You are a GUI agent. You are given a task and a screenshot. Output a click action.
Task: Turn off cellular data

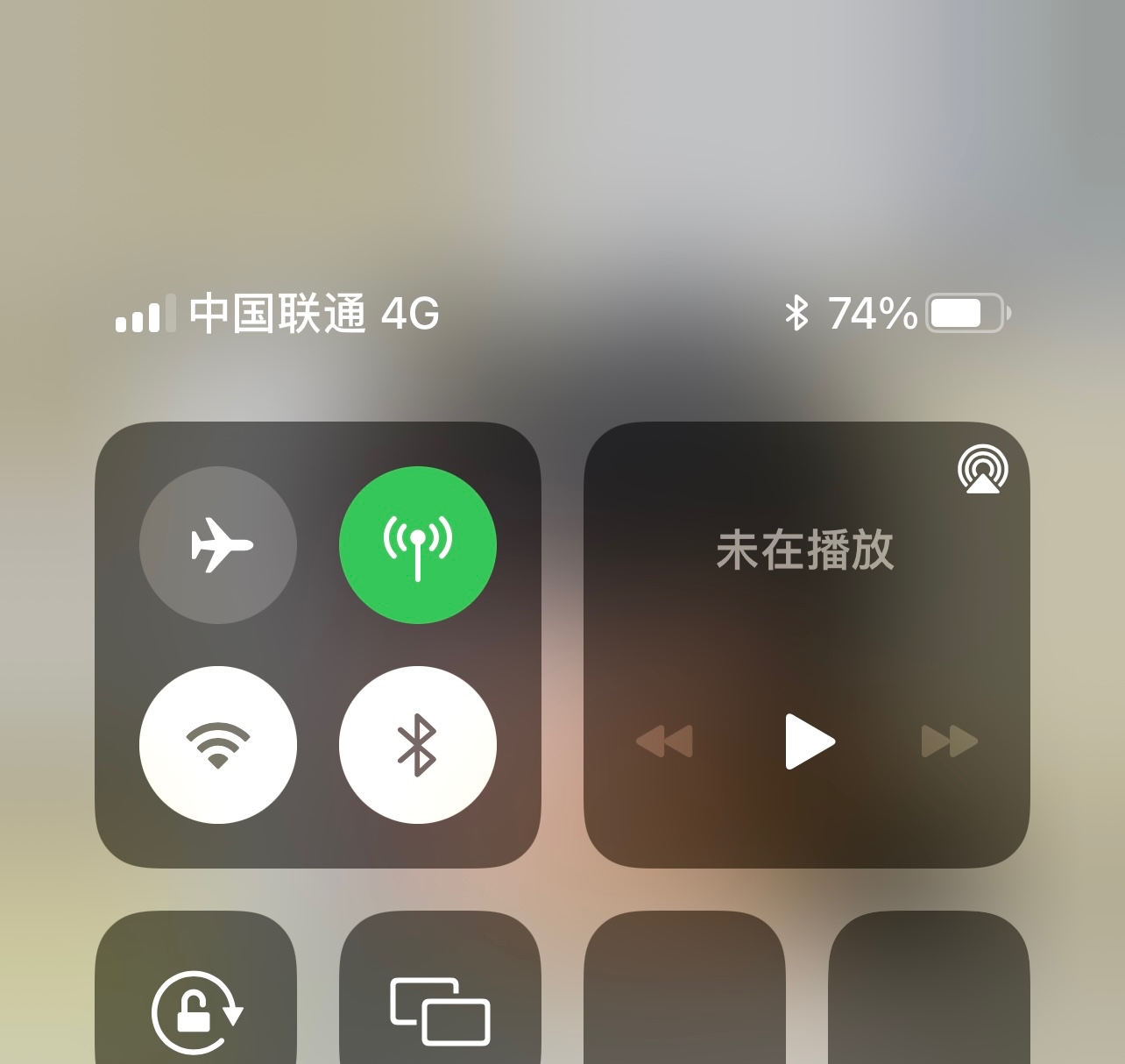pyautogui.click(x=418, y=544)
